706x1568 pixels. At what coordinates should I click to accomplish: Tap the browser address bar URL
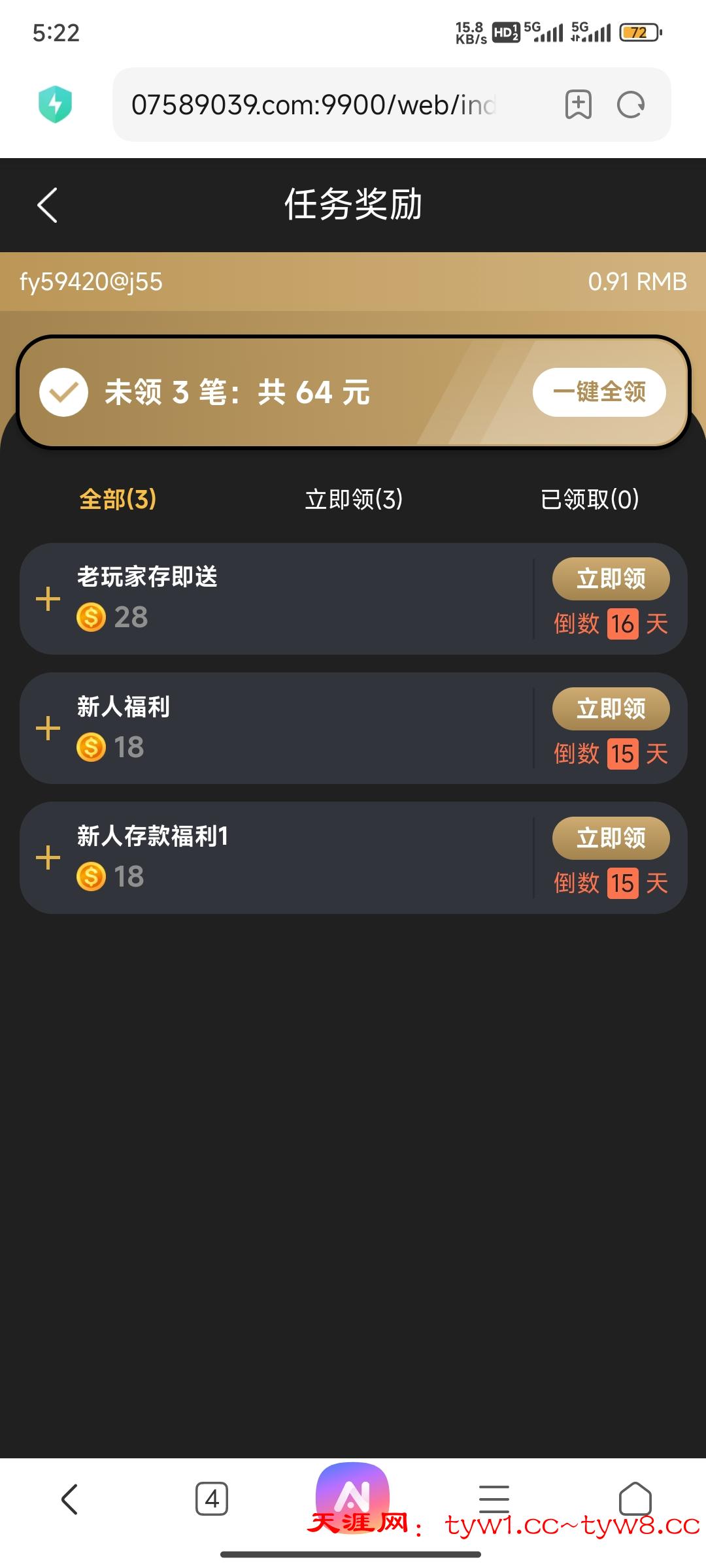(314, 105)
